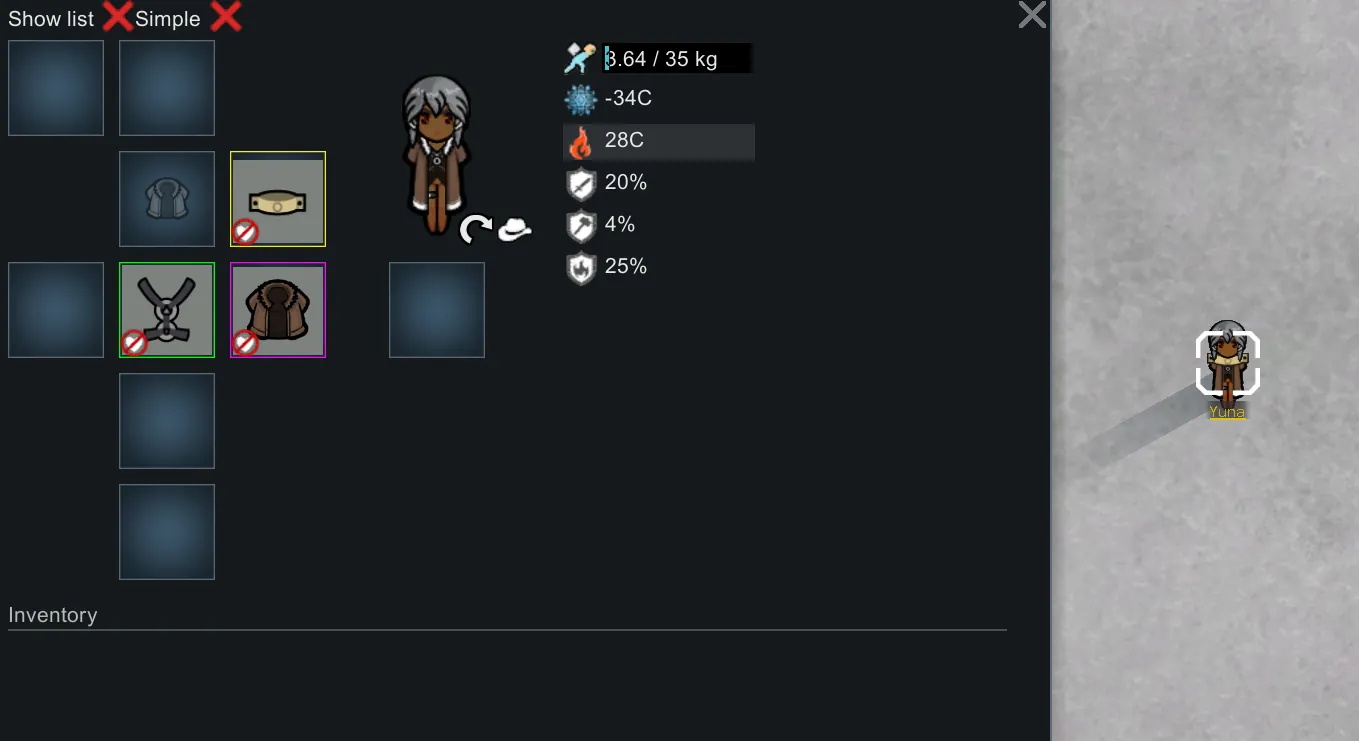Select the fur parka item slot

(278, 310)
